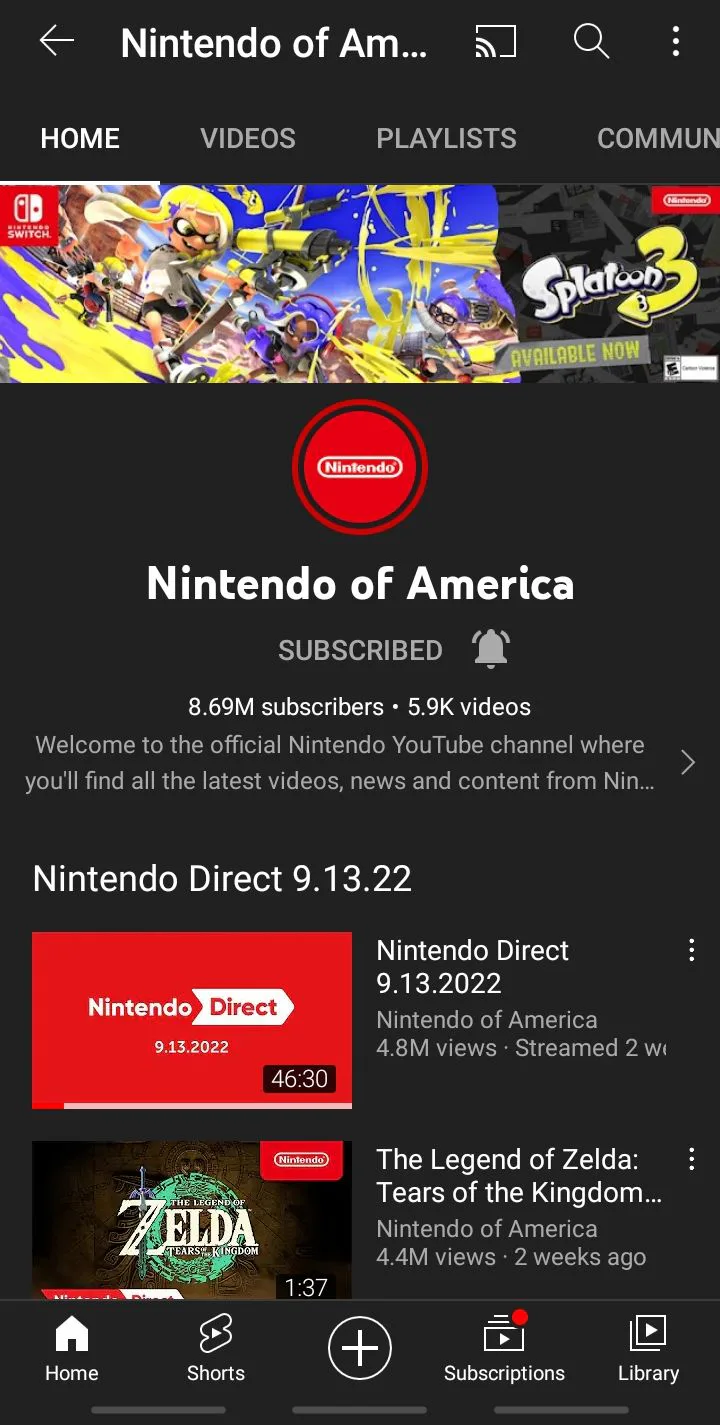Tap the Subscribed button
Viewport: 720px width, 1425px height.
(x=360, y=650)
